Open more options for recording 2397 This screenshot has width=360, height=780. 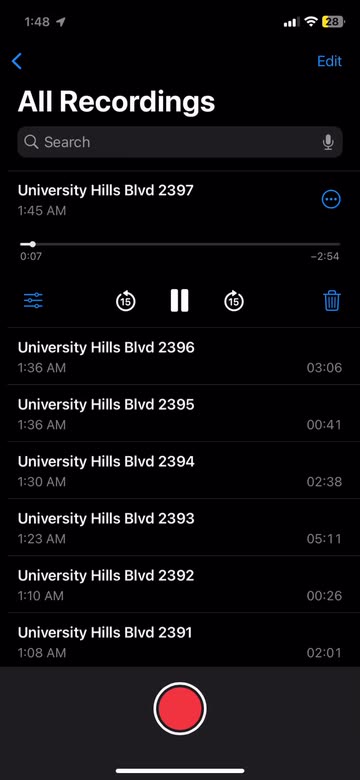[331, 199]
